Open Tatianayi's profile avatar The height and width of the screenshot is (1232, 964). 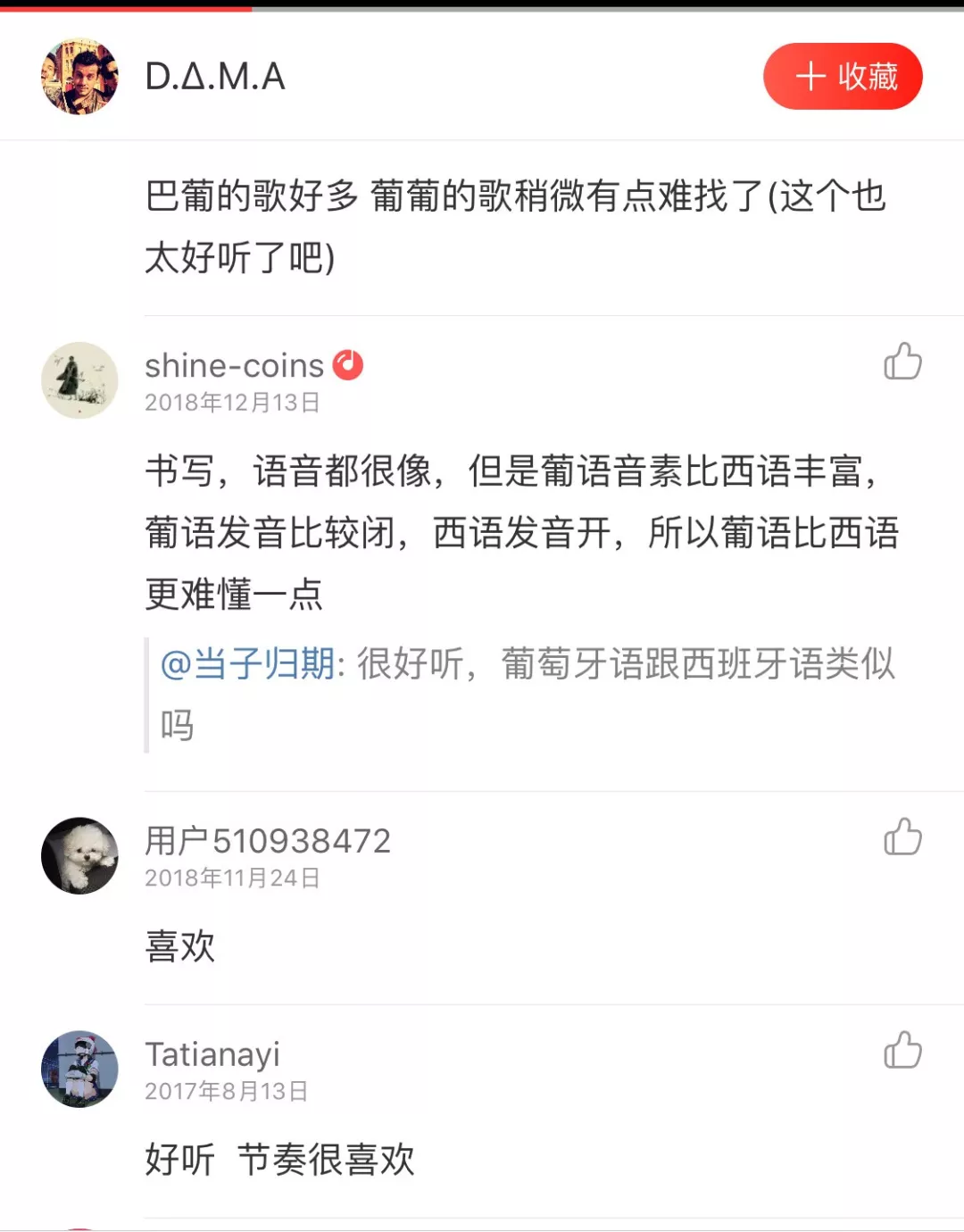79,1069
